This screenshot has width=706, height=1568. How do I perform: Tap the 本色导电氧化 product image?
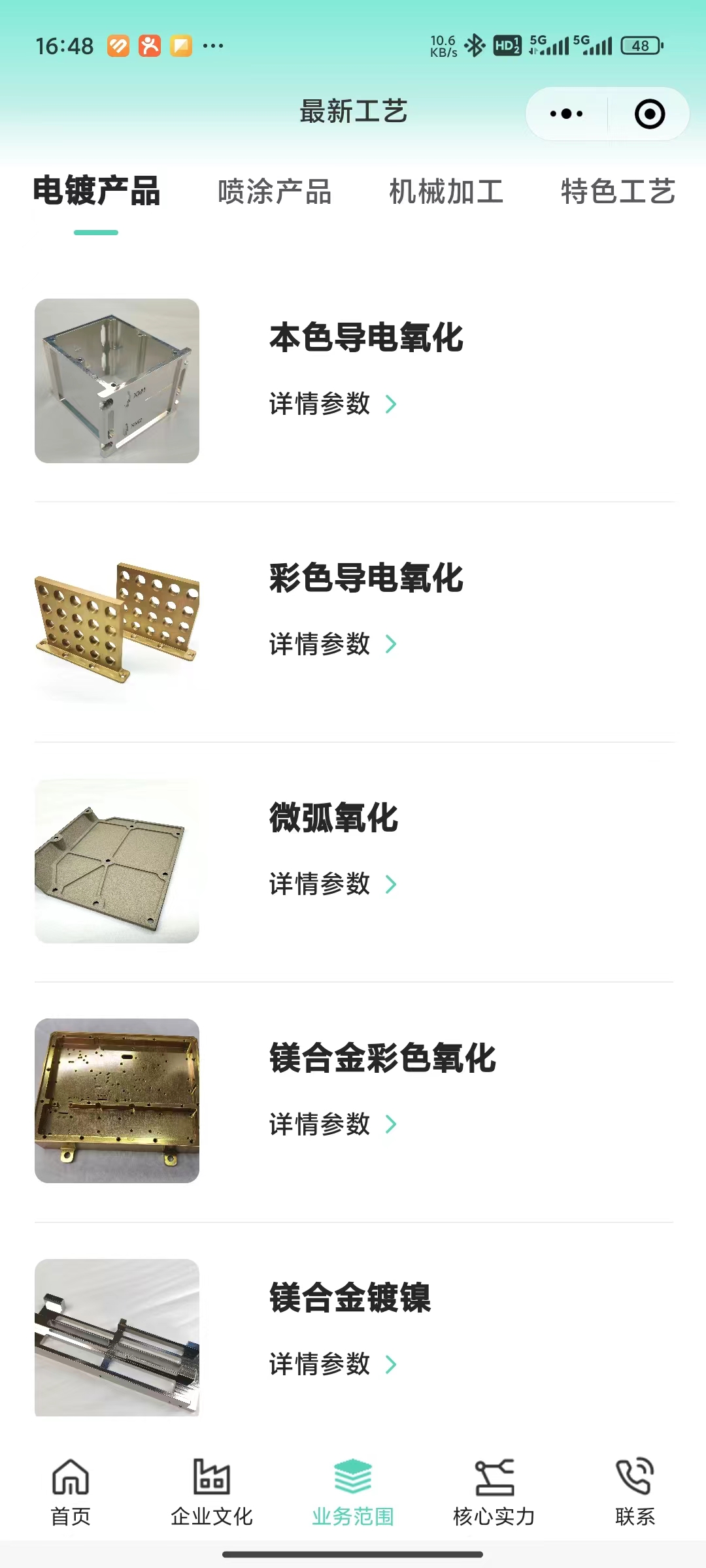pos(117,381)
